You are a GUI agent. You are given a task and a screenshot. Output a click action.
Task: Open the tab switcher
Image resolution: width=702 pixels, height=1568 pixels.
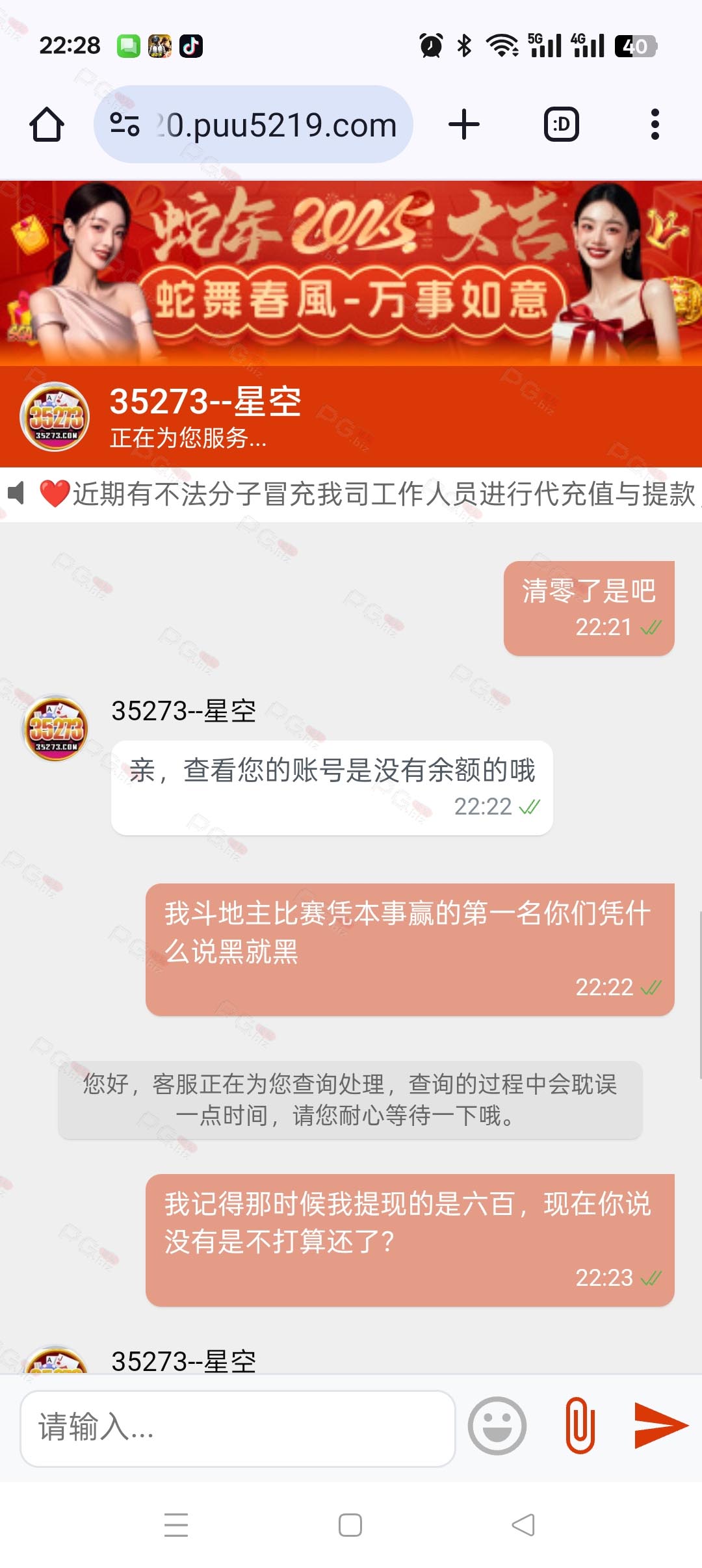561,124
